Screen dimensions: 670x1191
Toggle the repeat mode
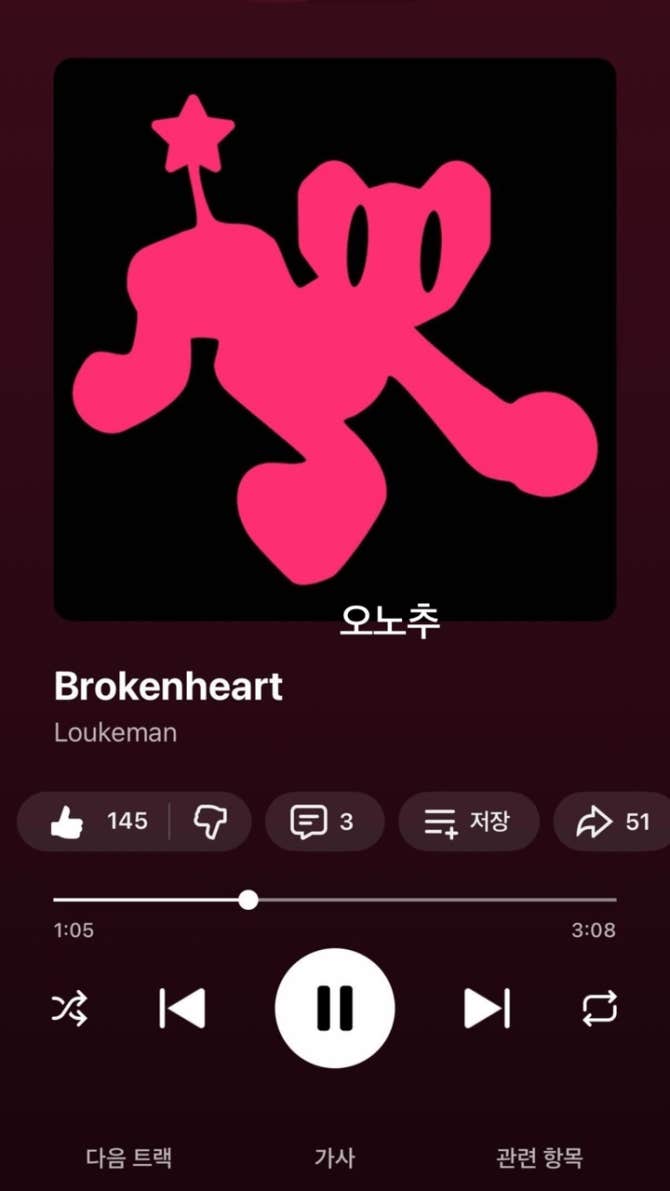point(600,1008)
